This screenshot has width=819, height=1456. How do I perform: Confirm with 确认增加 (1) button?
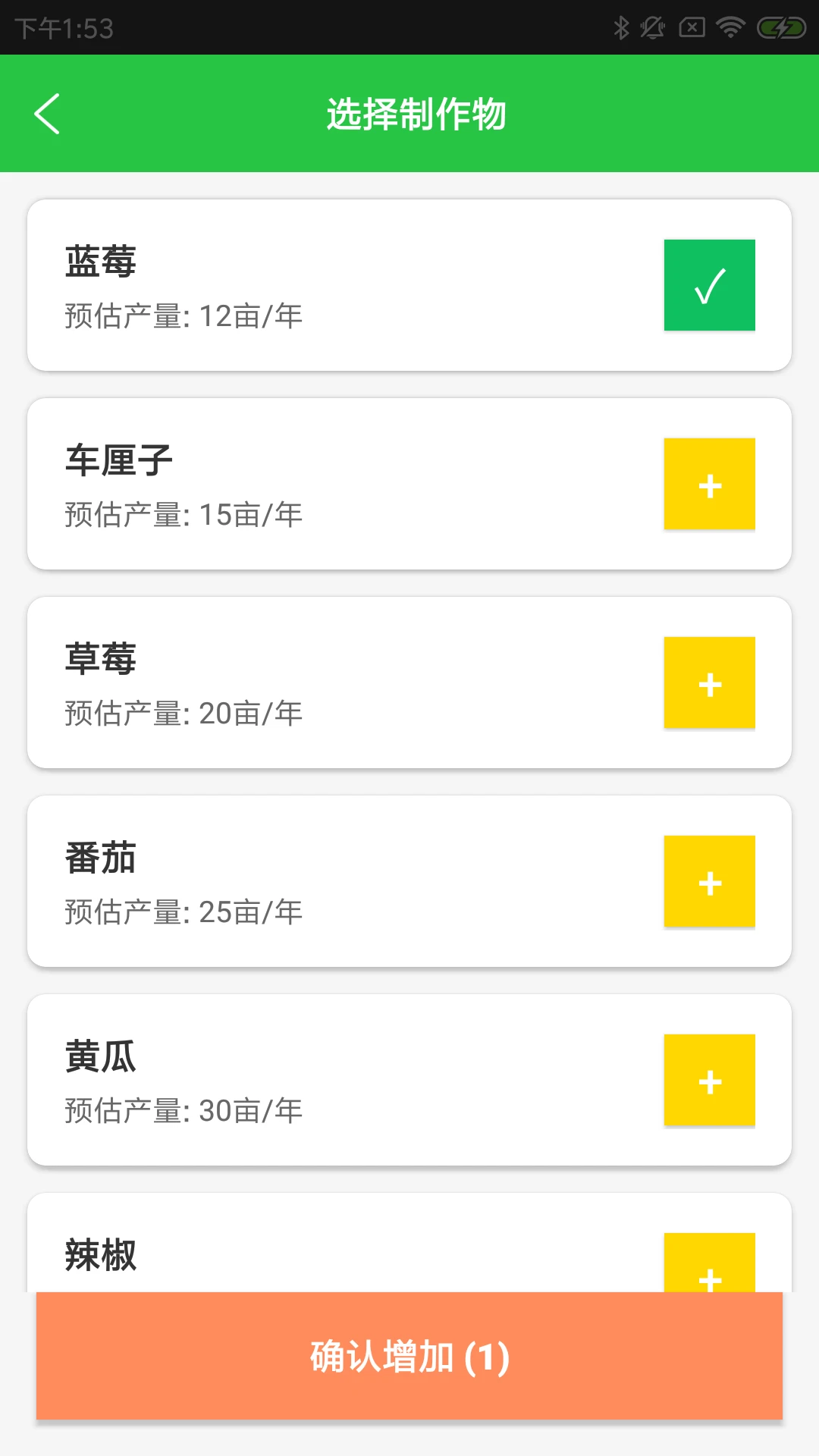coord(409,1356)
